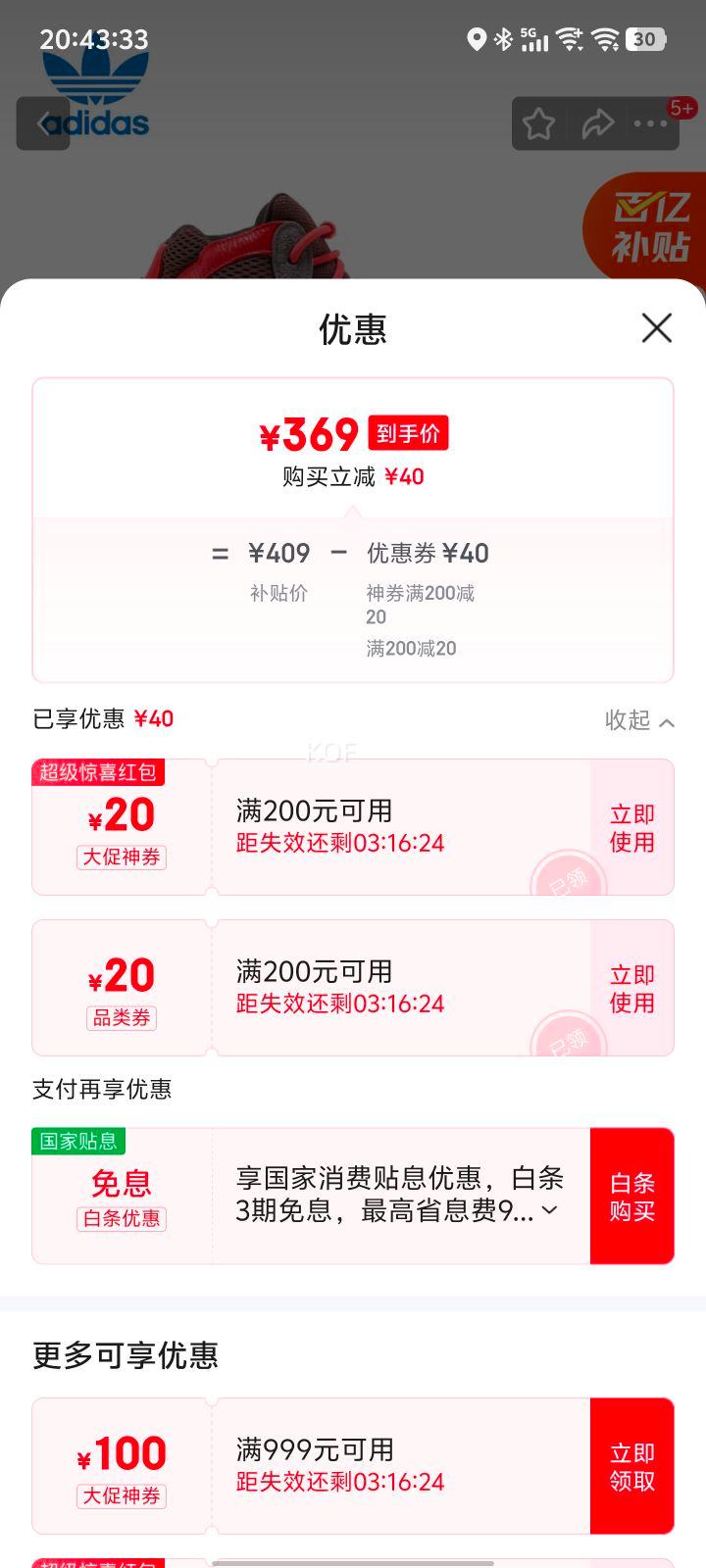This screenshot has width=706, height=1568.
Task: Share this adidas product
Action: pyautogui.click(x=596, y=124)
